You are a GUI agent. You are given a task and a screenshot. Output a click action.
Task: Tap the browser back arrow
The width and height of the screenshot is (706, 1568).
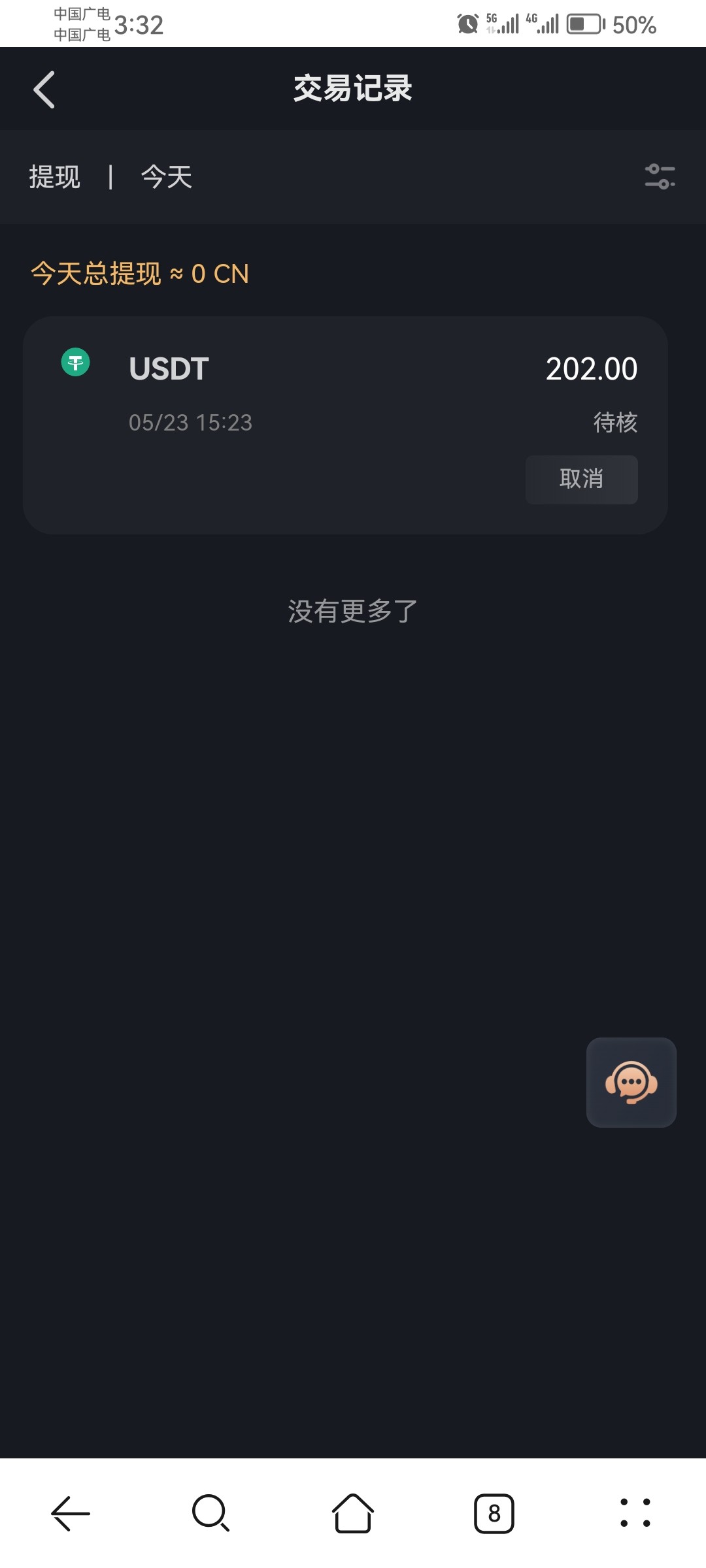click(71, 1513)
